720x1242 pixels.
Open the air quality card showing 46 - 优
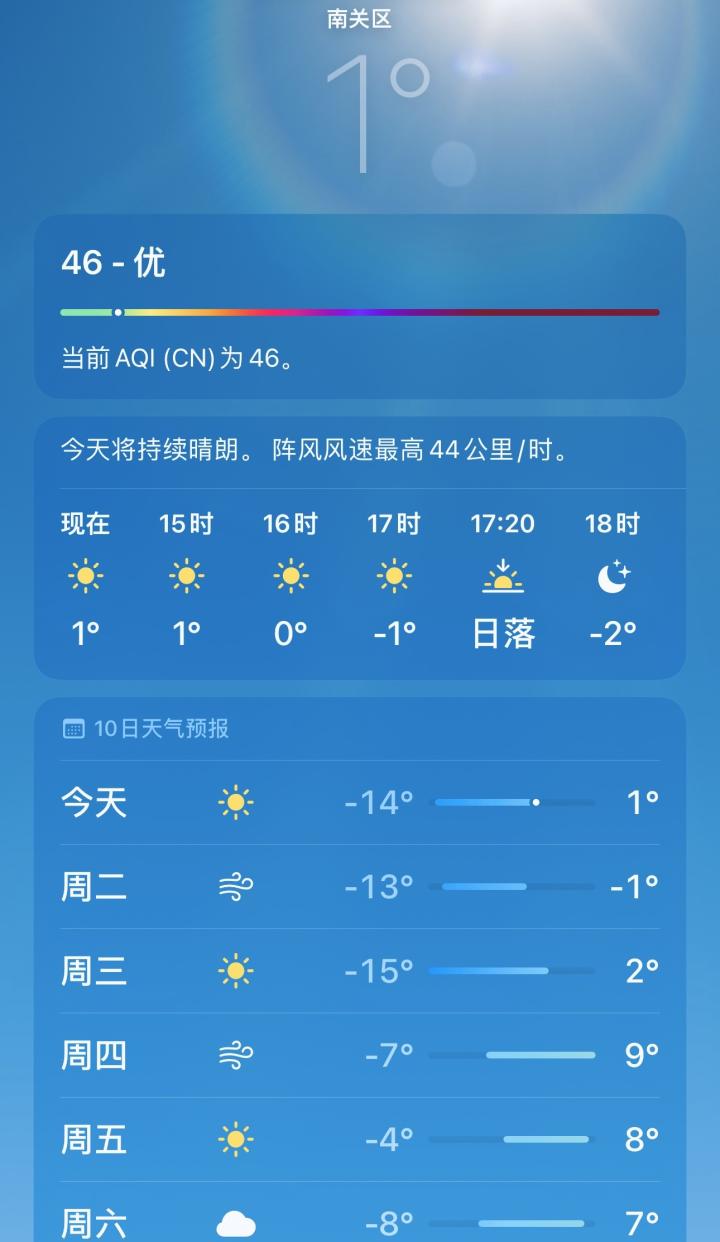(360, 306)
